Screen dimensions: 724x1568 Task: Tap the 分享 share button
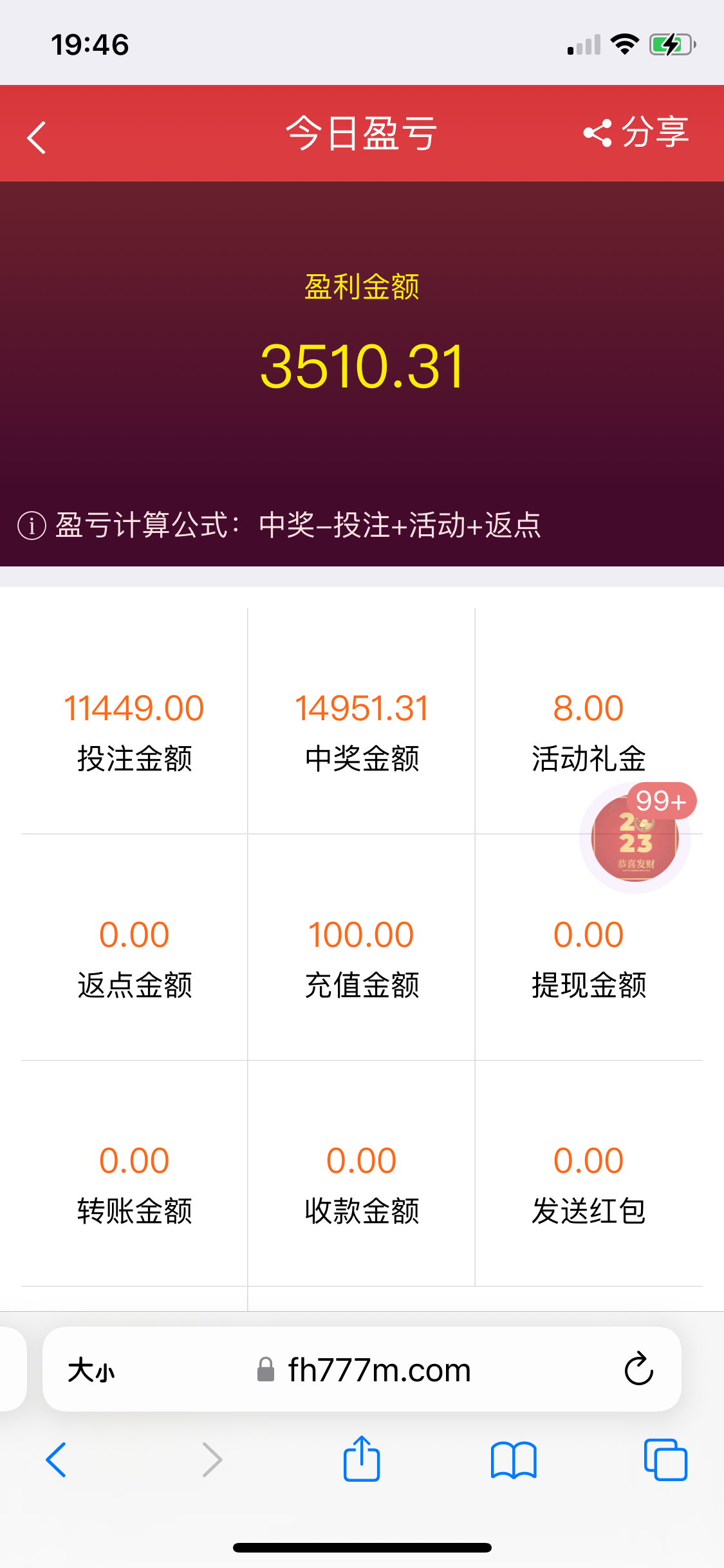click(636, 133)
